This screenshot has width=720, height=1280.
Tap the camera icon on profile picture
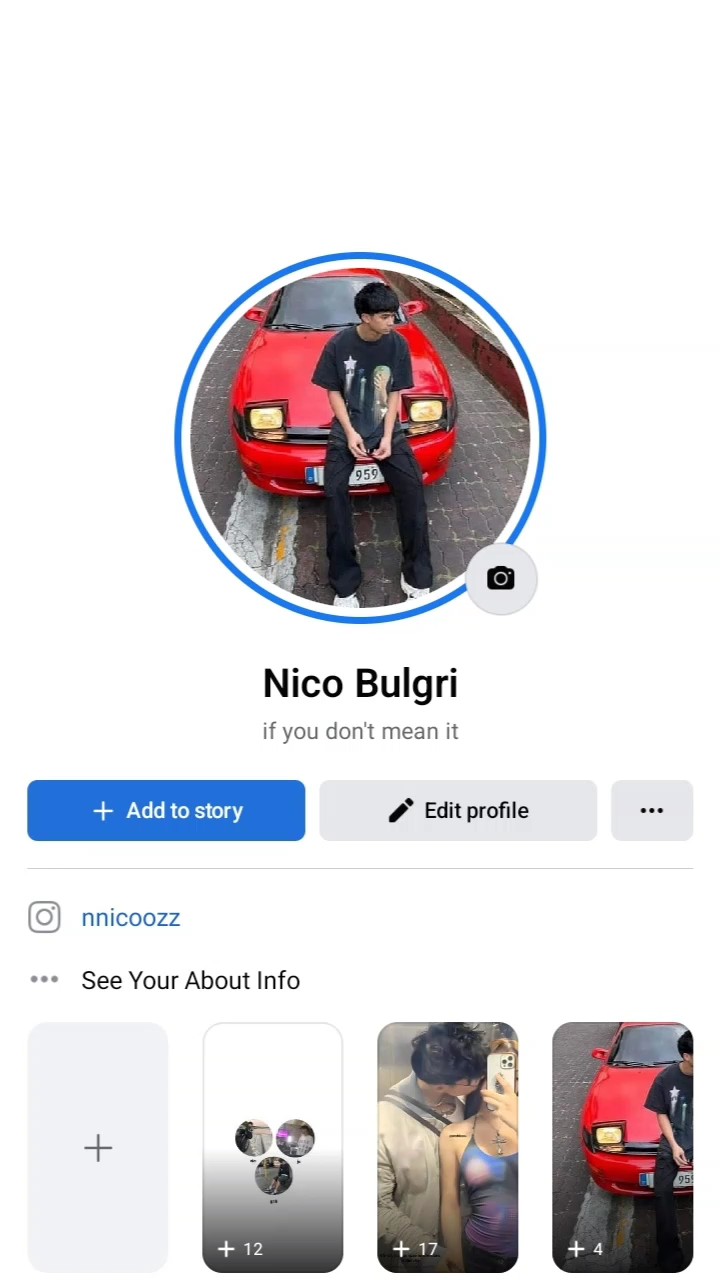(501, 578)
